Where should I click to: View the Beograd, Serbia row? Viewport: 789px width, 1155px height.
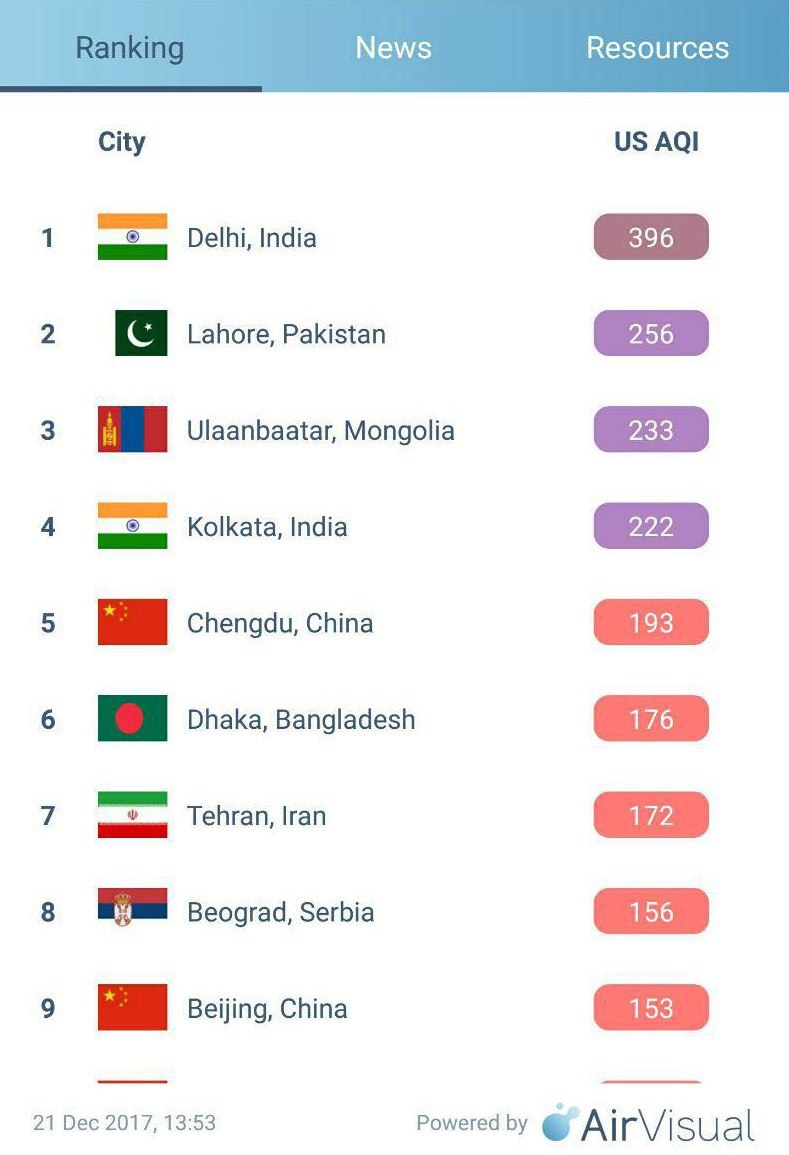click(280, 912)
